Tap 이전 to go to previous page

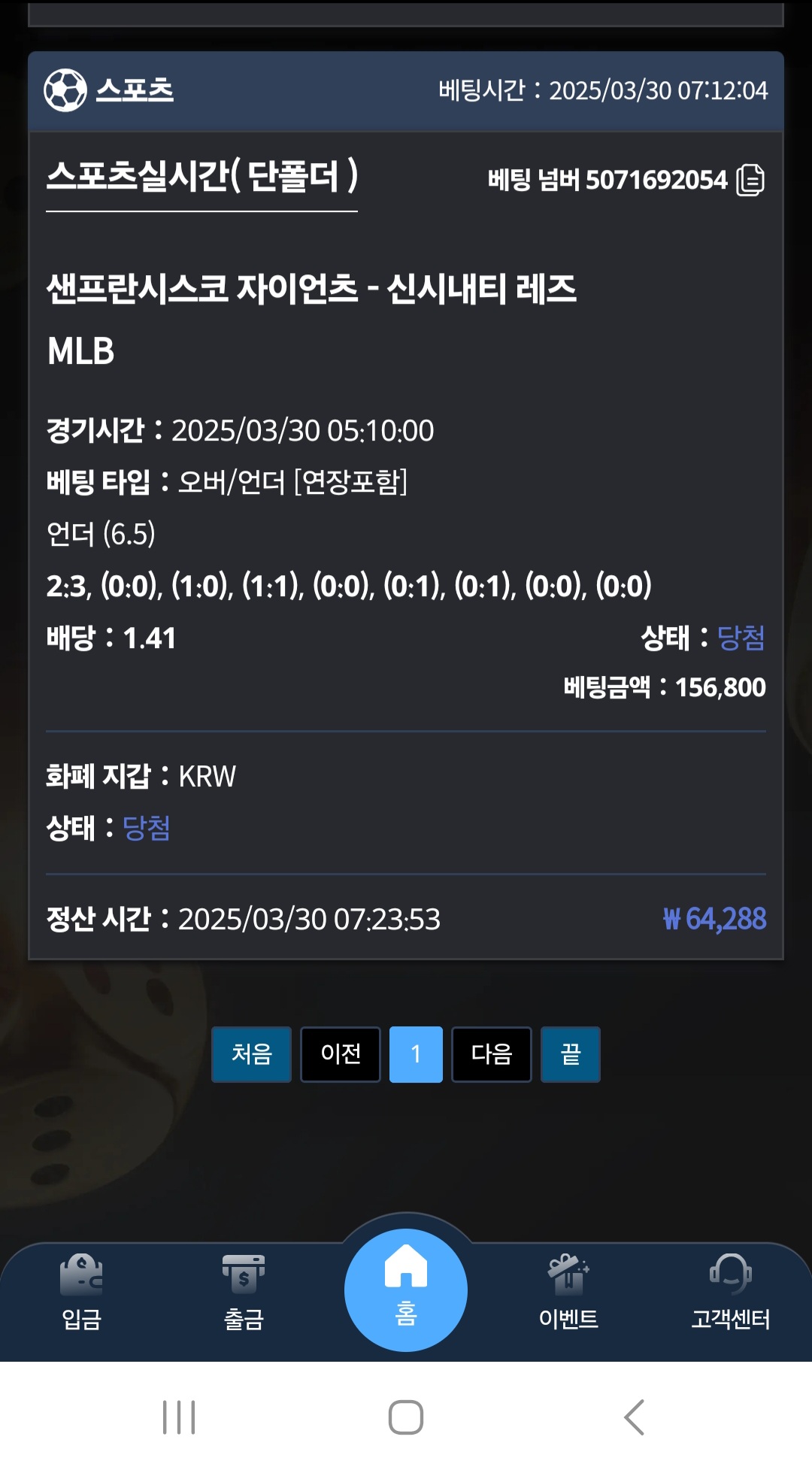point(341,1054)
